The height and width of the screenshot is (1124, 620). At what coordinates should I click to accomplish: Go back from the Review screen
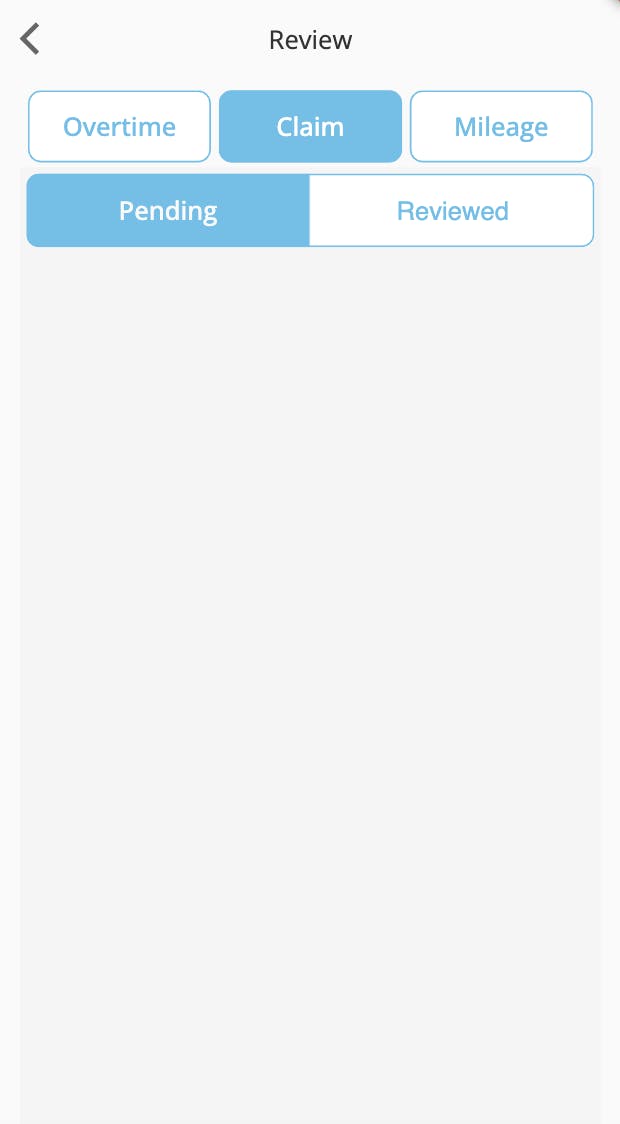tap(30, 40)
